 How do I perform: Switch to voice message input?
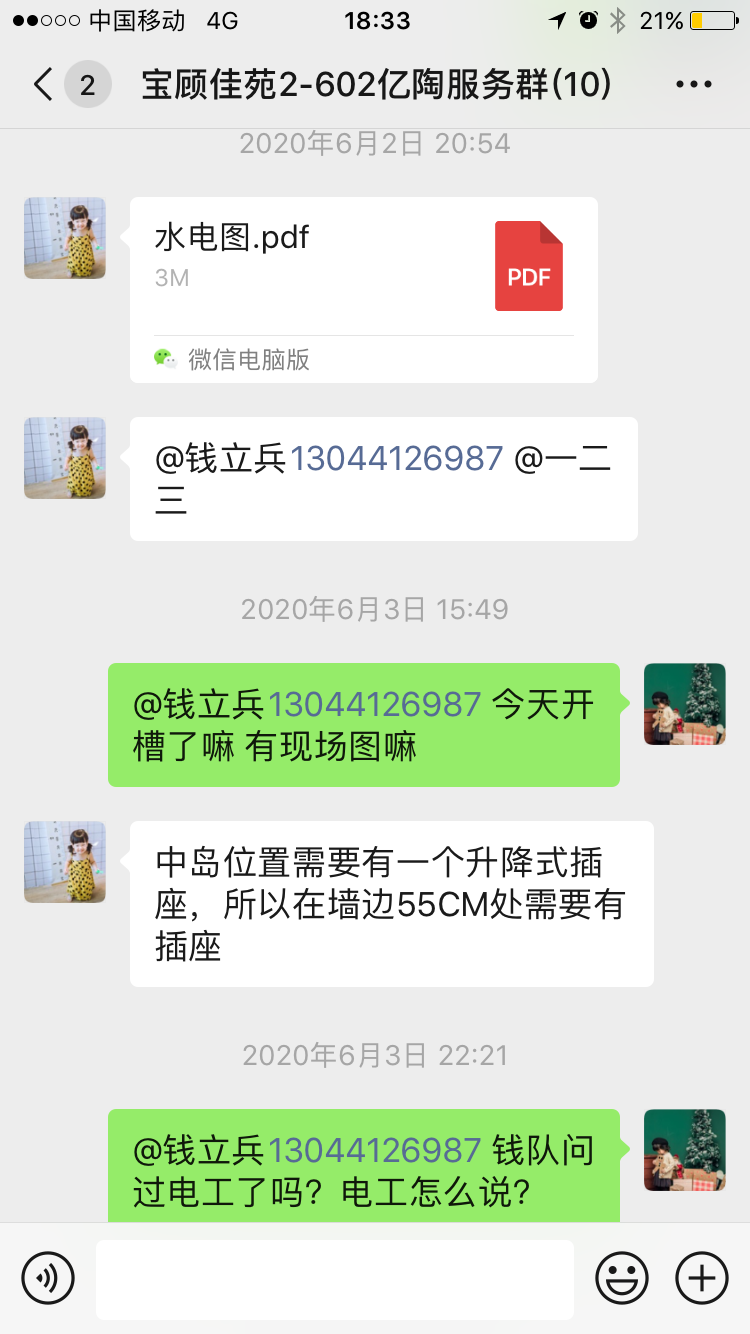48,1278
